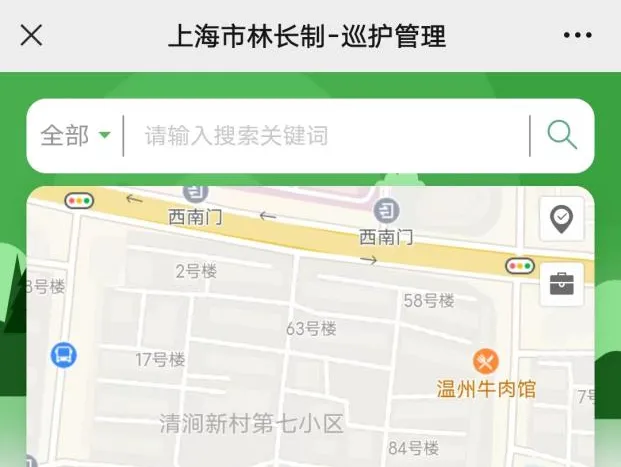Close the 上海市林长制 mini program page
Image resolution: width=621 pixels, height=467 pixels.
[32, 36]
